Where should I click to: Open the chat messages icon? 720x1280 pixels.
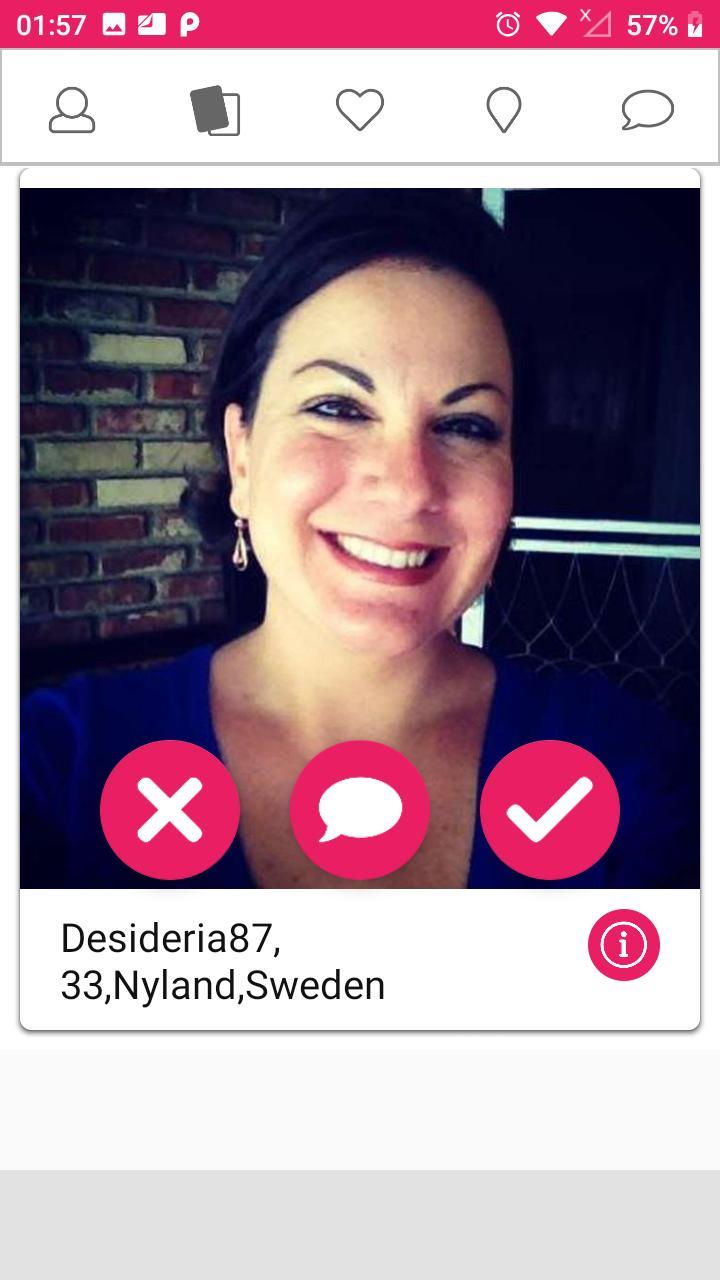pyautogui.click(x=648, y=108)
